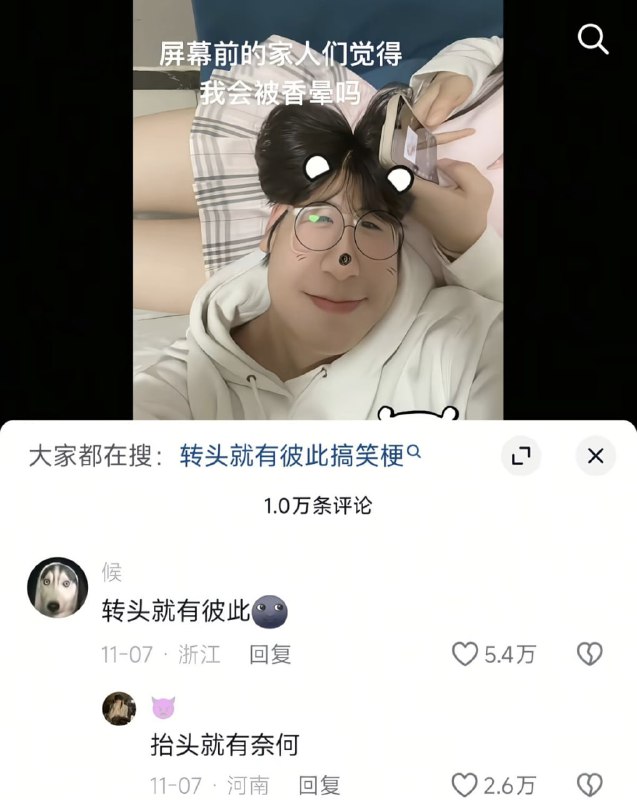Open search at top right of video
This screenshot has width=637, height=800.
[x=593, y=39]
